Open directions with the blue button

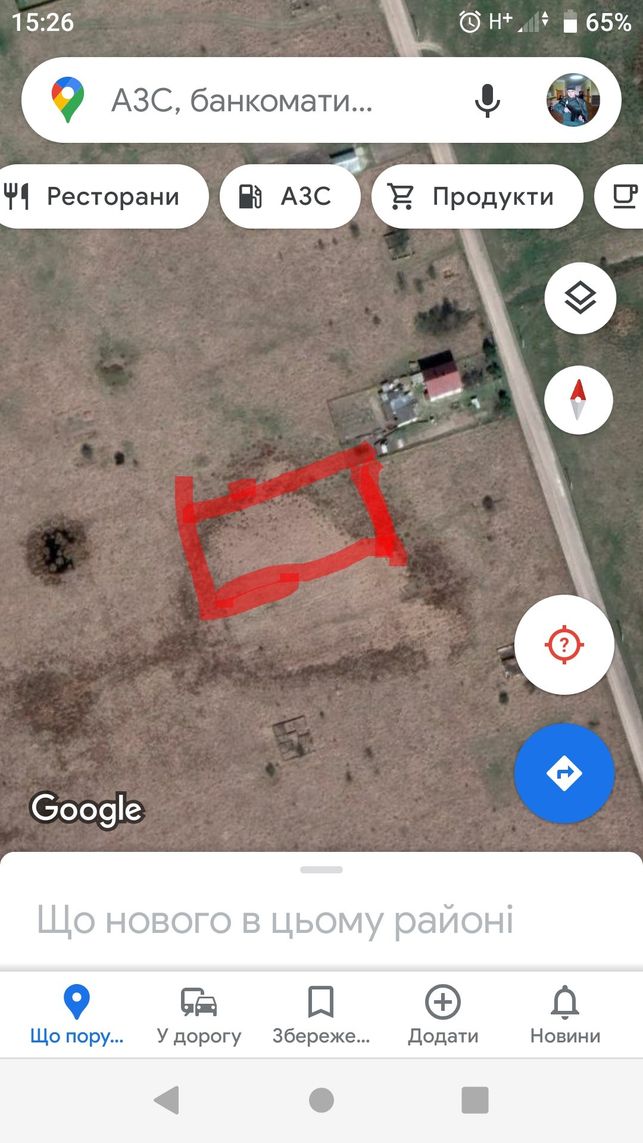pos(564,773)
